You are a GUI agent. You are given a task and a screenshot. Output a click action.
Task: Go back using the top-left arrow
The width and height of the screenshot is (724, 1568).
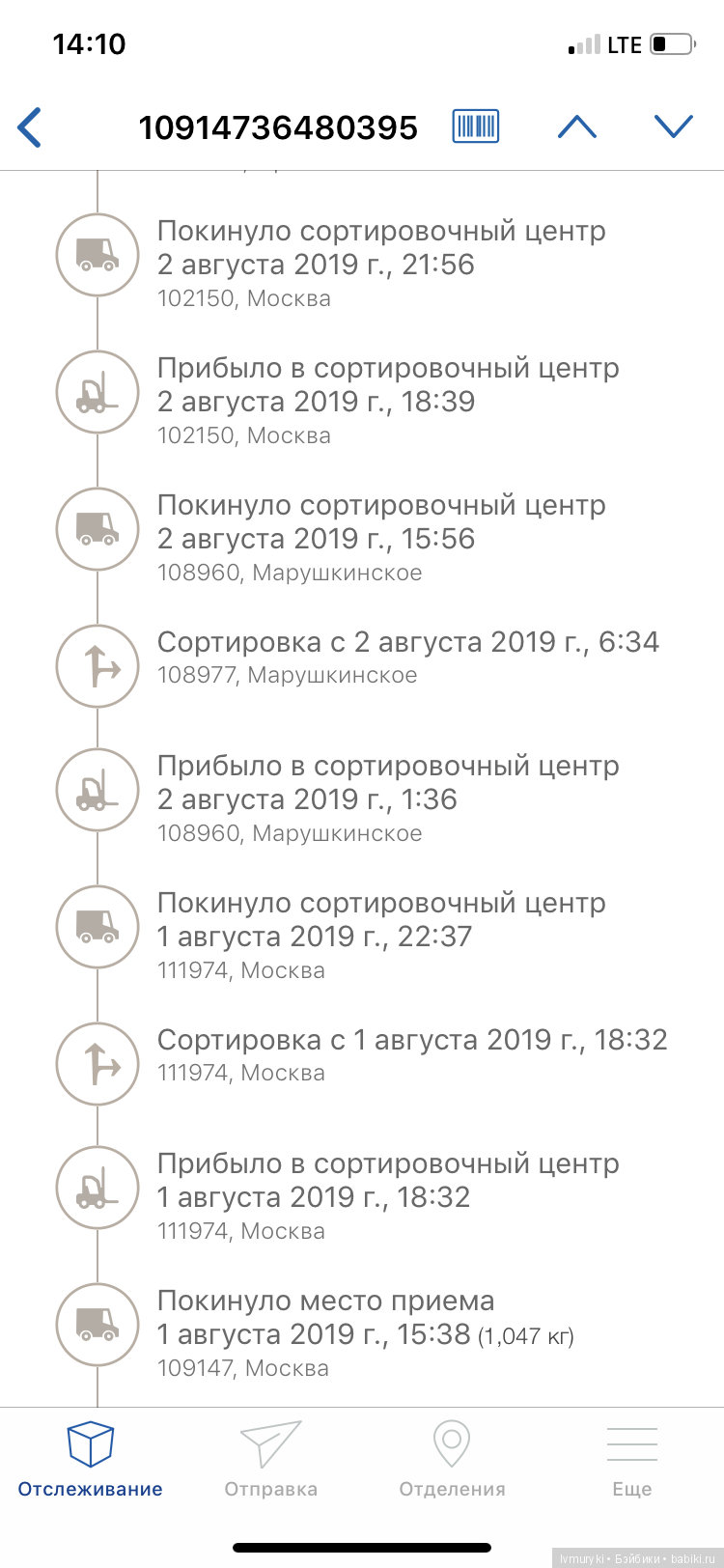[30, 127]
